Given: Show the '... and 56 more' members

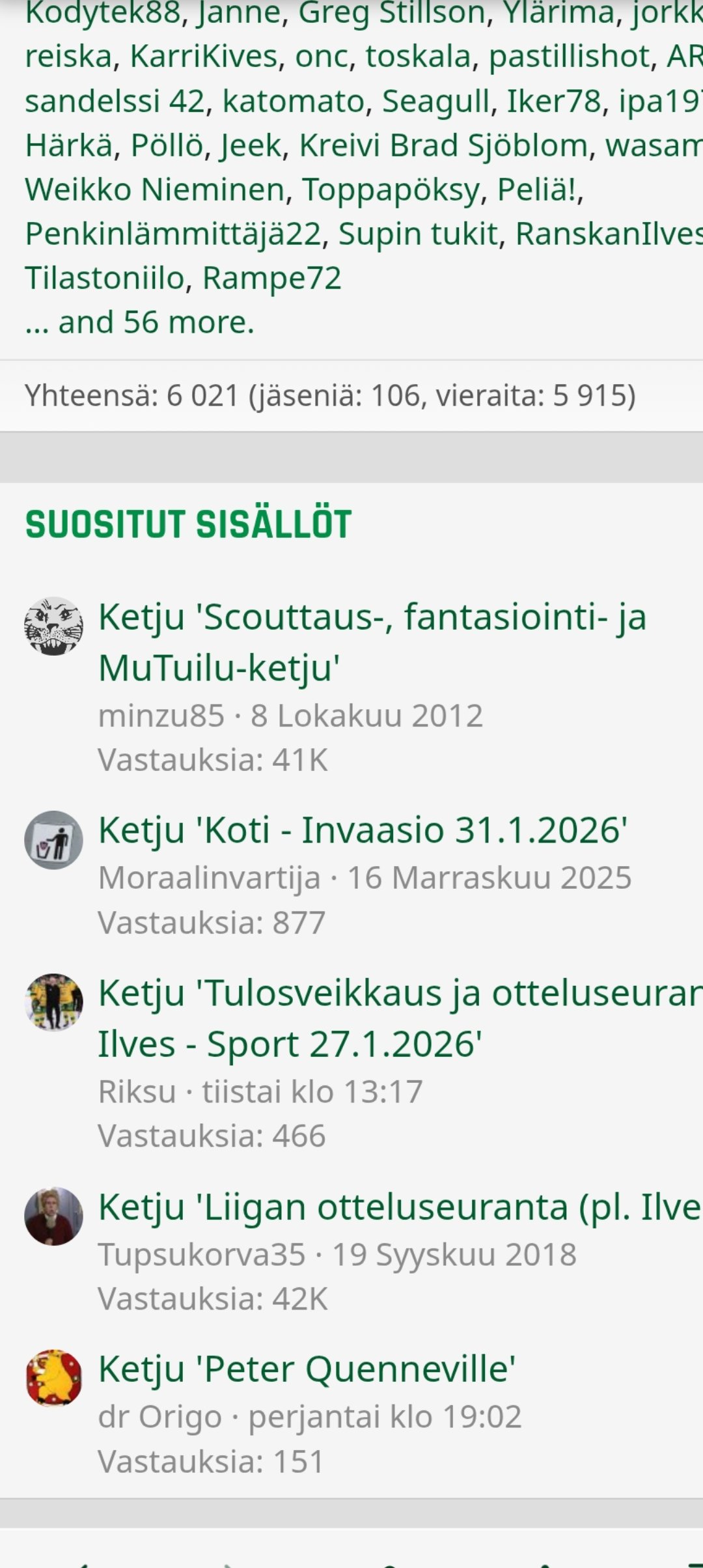Looking at the screenshot, I should pyautogui.click(x=139, y=322).
